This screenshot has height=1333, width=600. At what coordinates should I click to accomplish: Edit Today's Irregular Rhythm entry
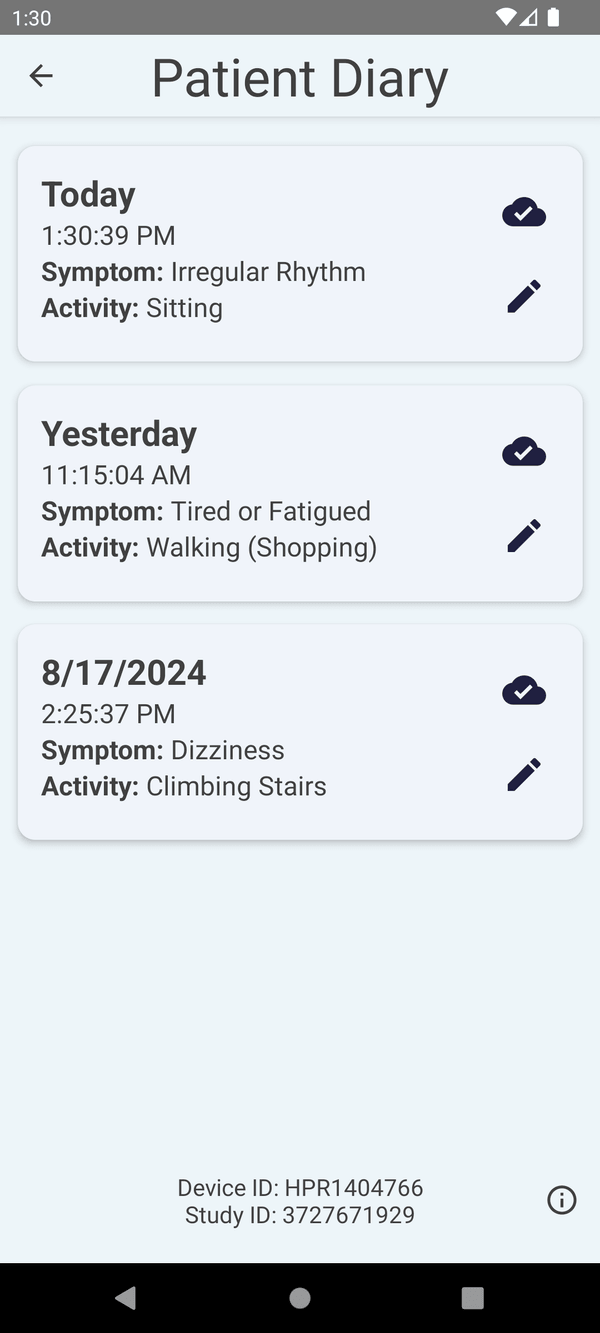tap(524, 296)
